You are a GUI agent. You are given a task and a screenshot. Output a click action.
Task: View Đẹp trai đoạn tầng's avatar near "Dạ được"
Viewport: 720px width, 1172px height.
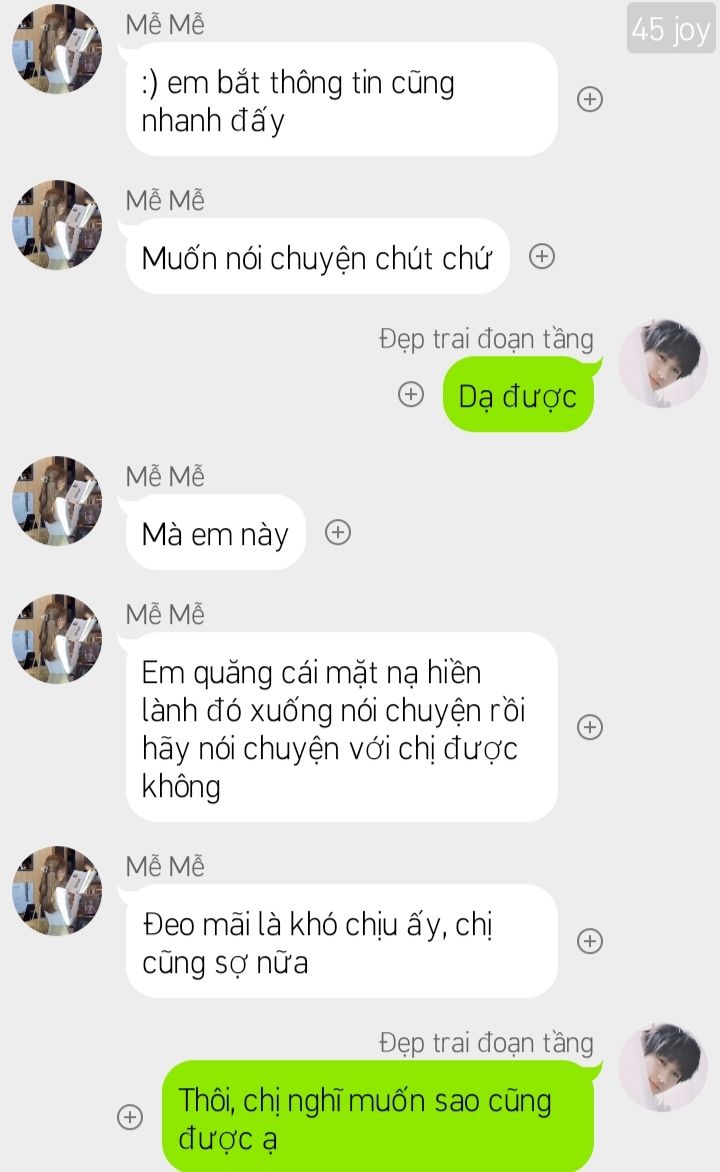(662, 363)
